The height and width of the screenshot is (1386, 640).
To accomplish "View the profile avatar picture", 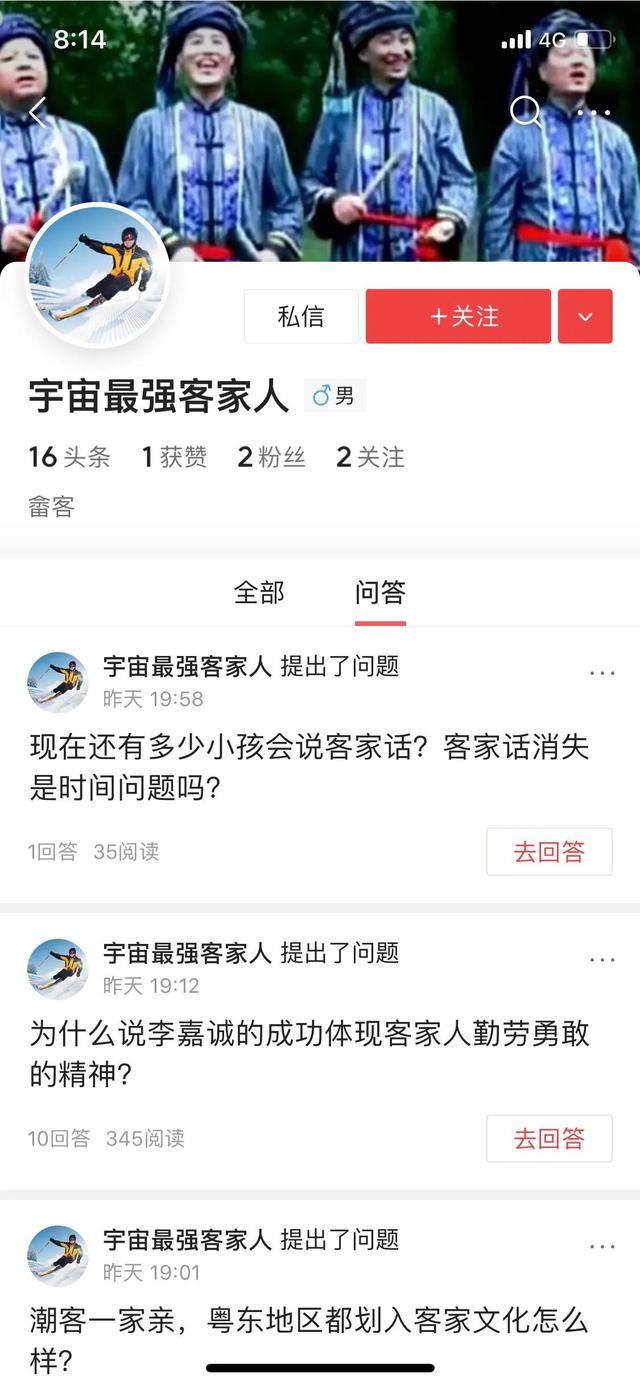I will point(97,276).
